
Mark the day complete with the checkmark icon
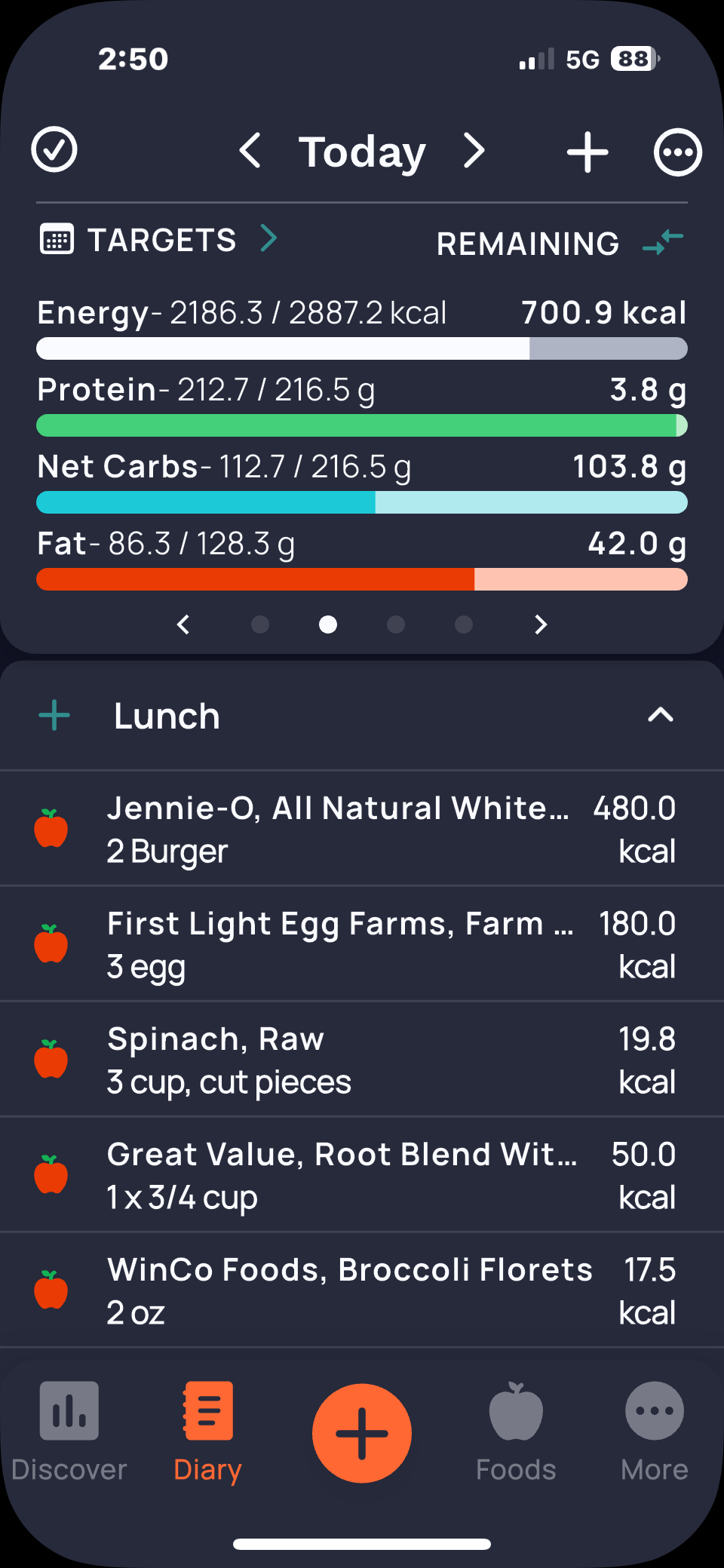click(x=54, y=150)
